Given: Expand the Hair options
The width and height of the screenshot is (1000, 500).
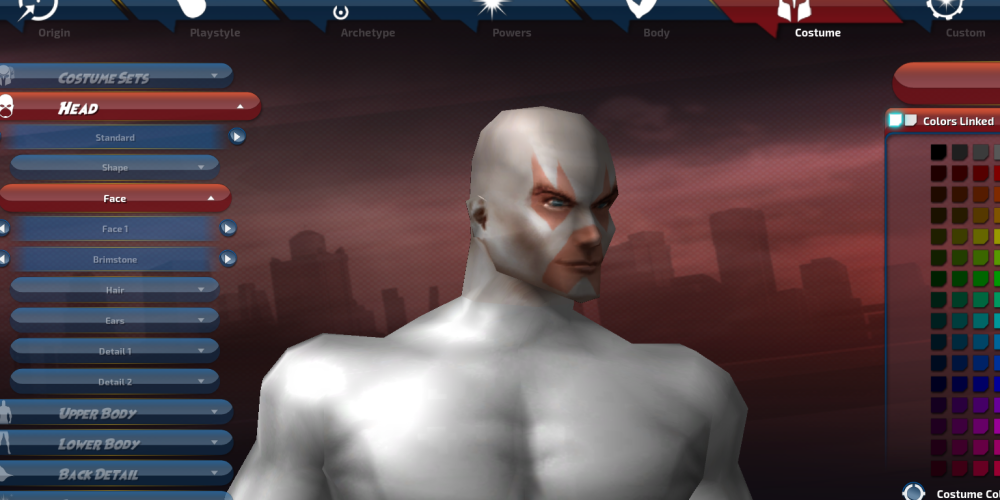Looking at the screenshot, I should coord(114,289).
